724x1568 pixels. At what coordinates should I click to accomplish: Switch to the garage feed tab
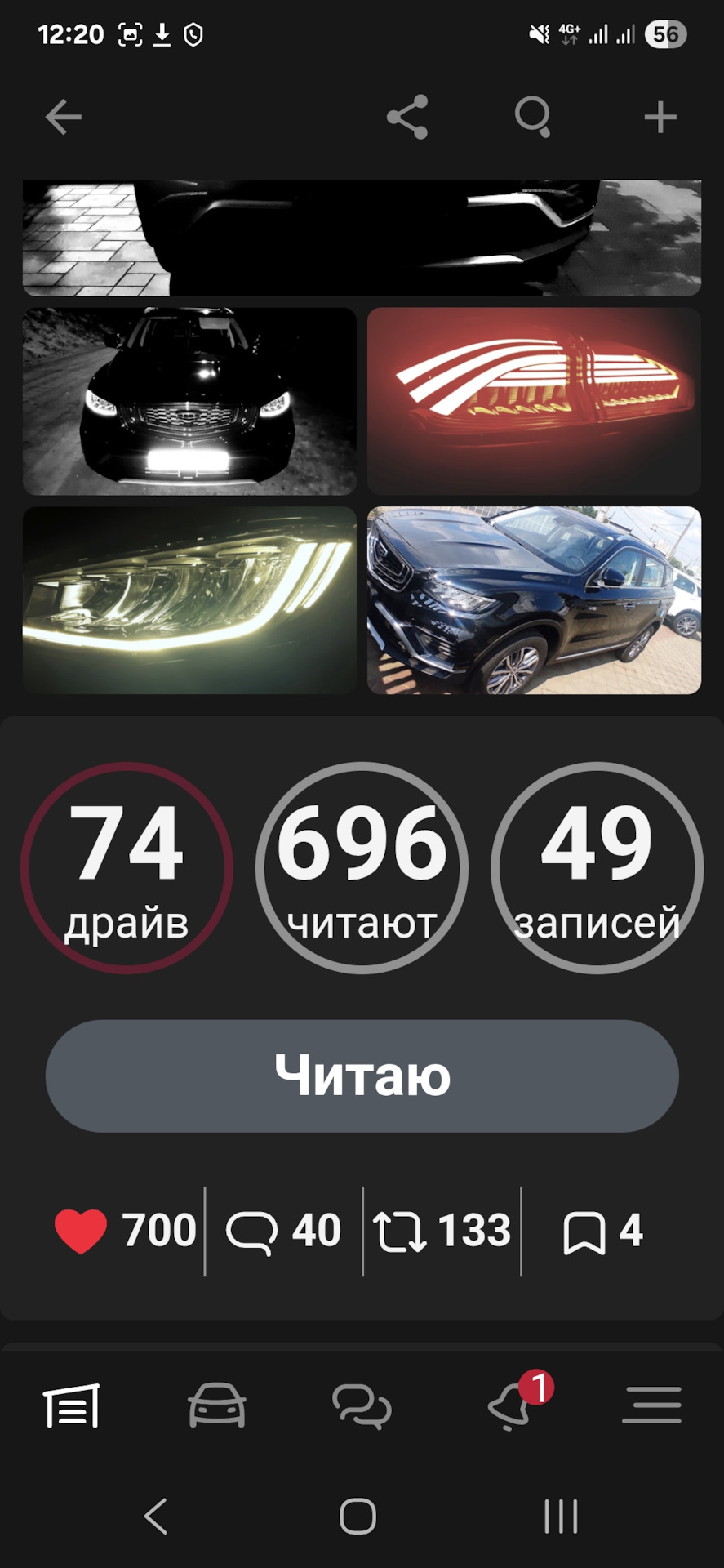click(72, 1405)
